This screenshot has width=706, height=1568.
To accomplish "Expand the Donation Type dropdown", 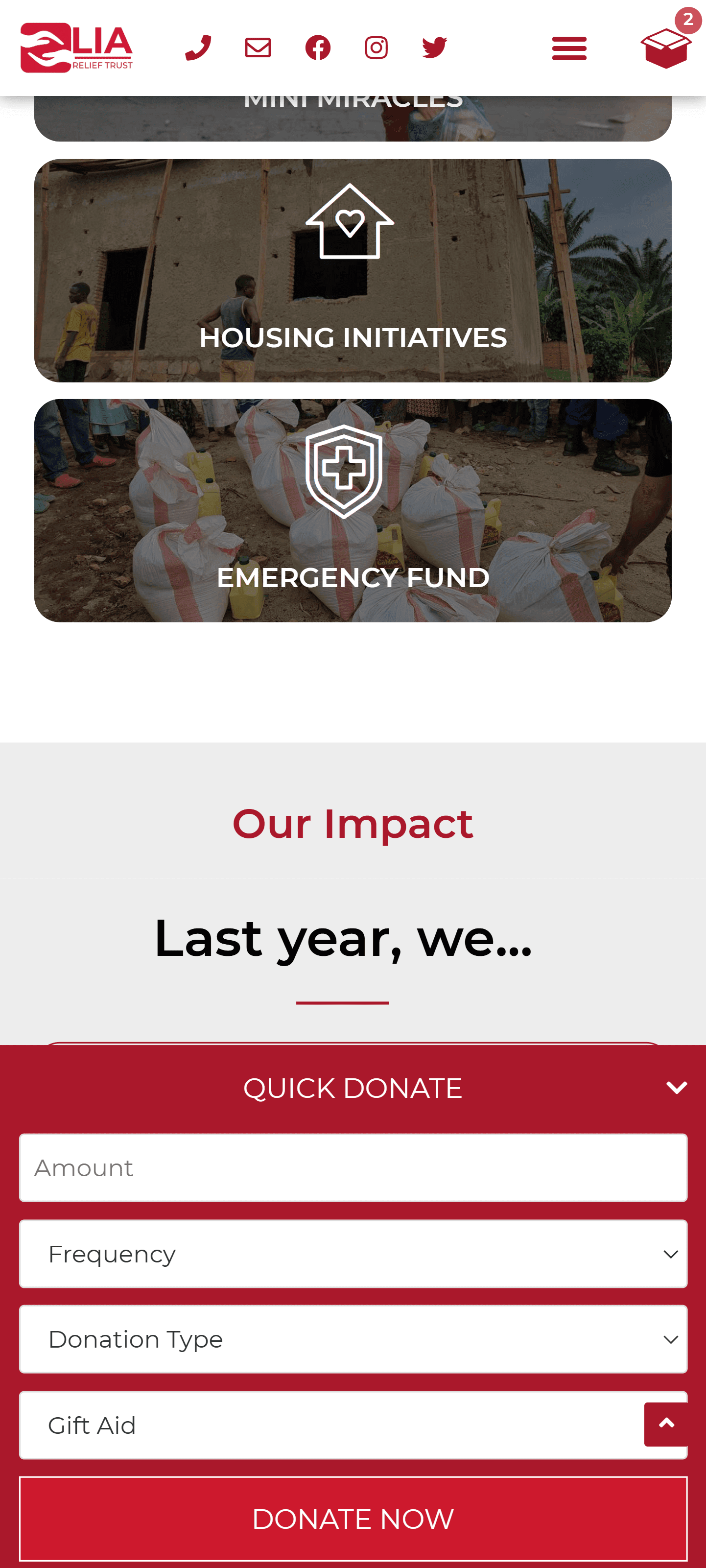I will pyautogui.click(x=353, y=1339).
